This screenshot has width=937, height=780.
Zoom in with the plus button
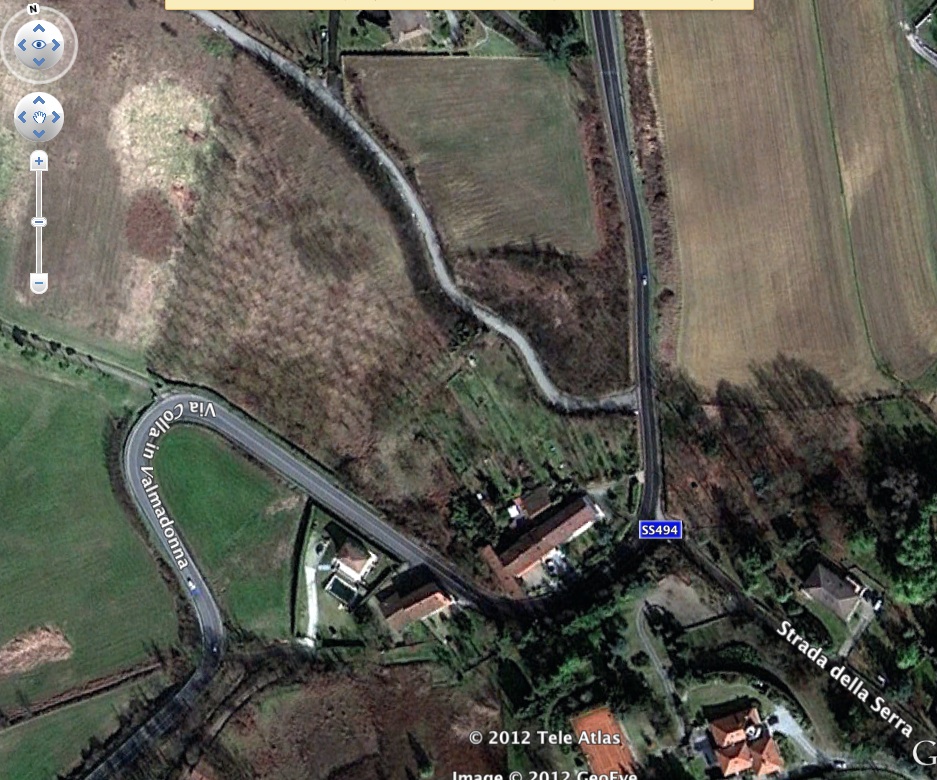pyautogui.click(x=39, y=161)
